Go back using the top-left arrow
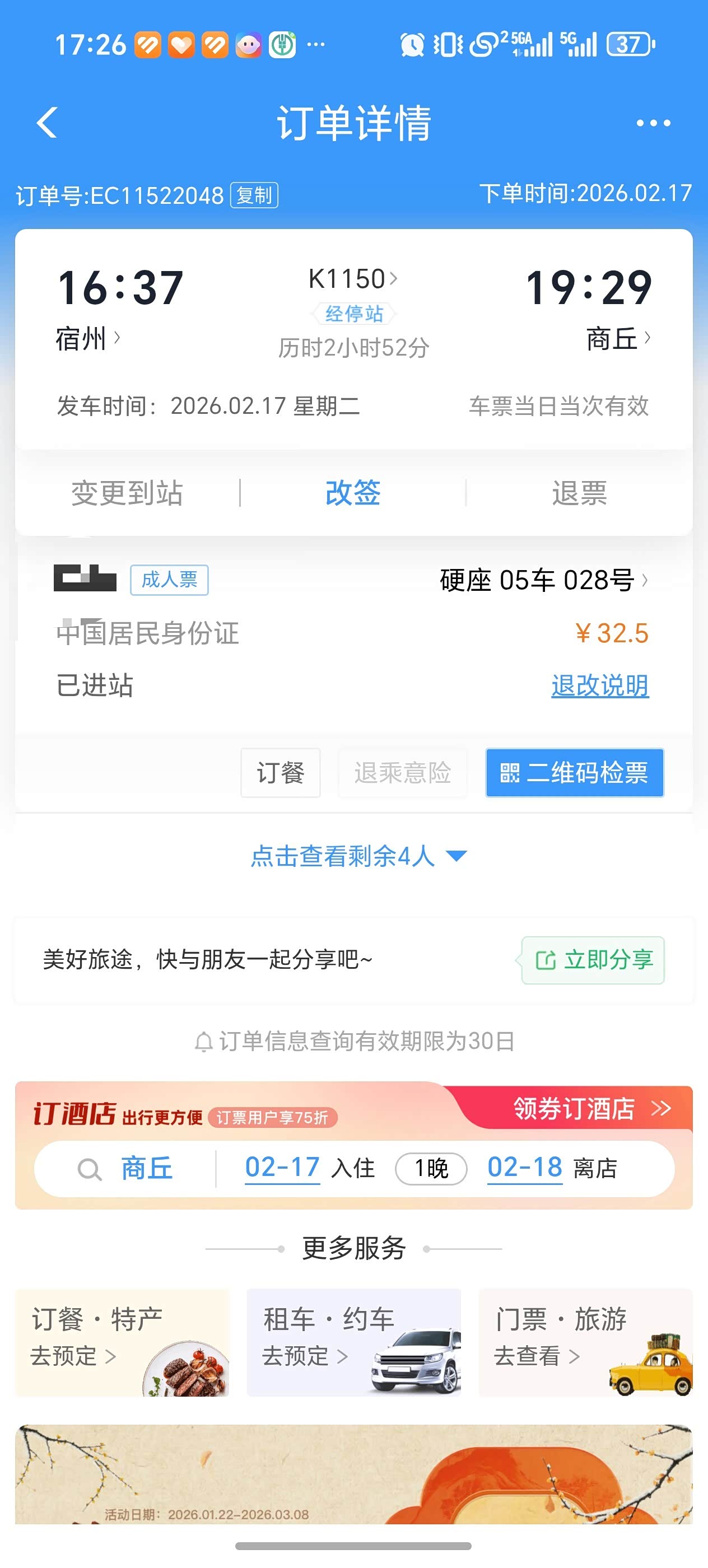 [47, 123]
